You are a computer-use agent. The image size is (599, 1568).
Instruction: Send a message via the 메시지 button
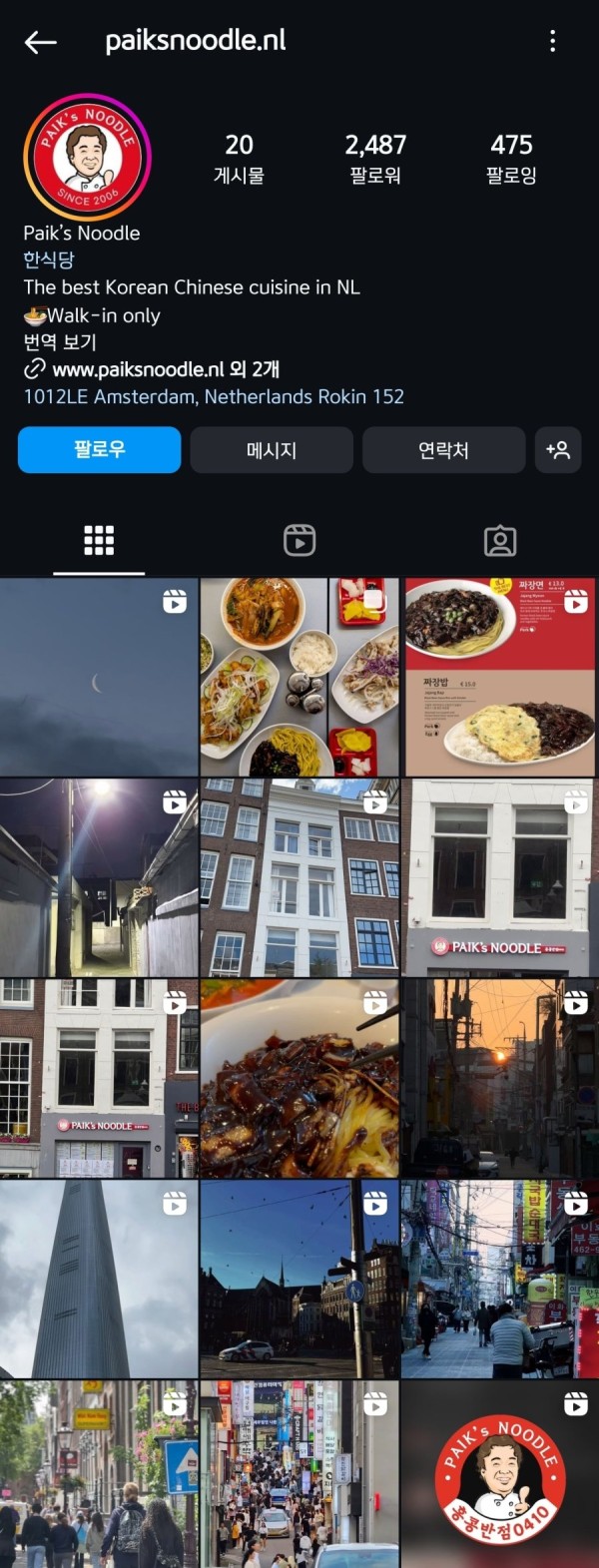pos(272,450)
